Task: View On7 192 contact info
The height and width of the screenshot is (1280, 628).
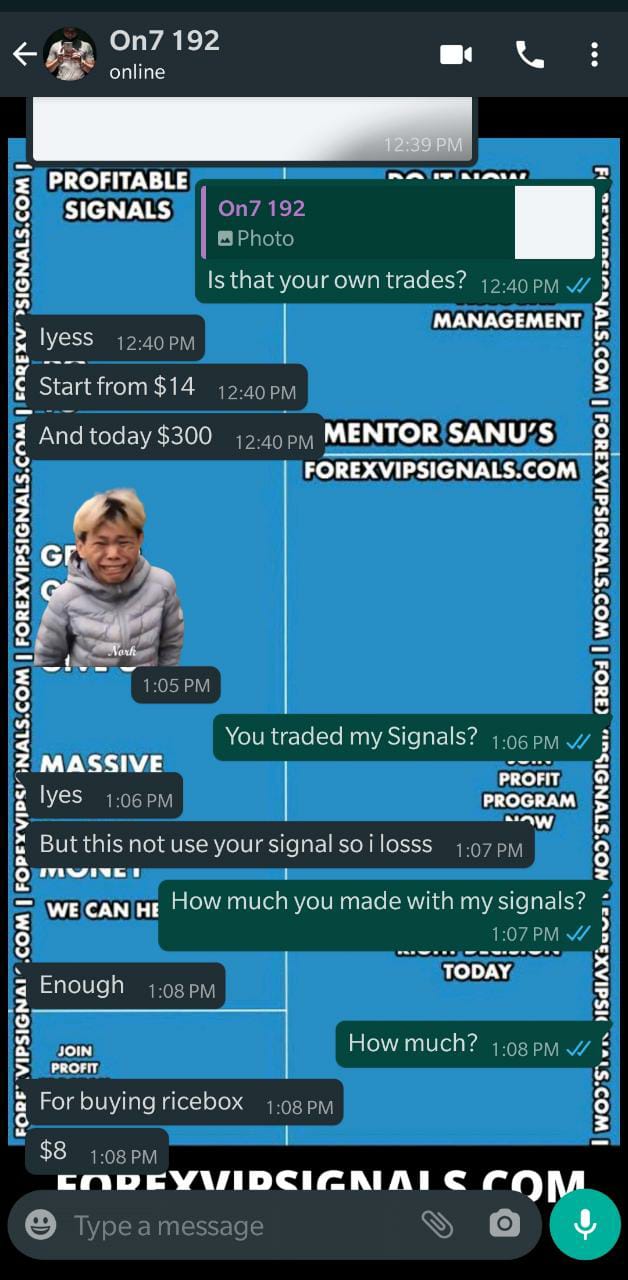Action: 165,54
